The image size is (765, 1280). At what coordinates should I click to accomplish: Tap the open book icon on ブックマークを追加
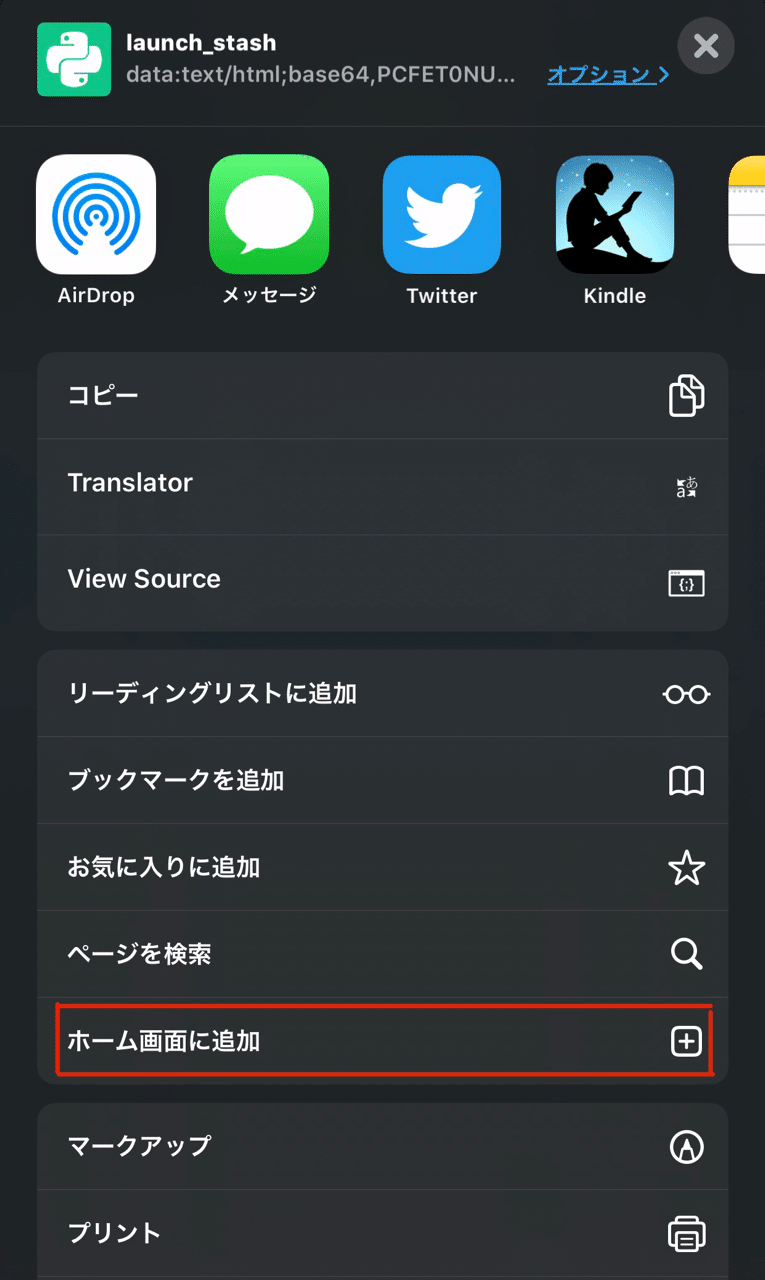tap(686, 780)
